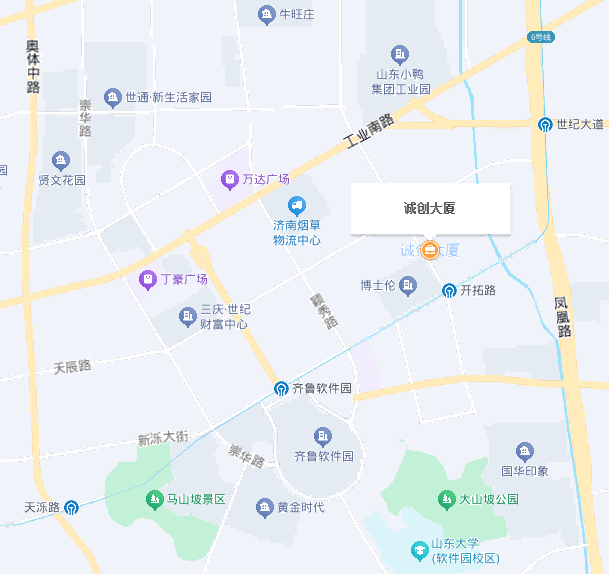The image size is (609, 574).
Task: Tap the 齐鲁软件园 metro station icon
Action: [x=282, y=388]
